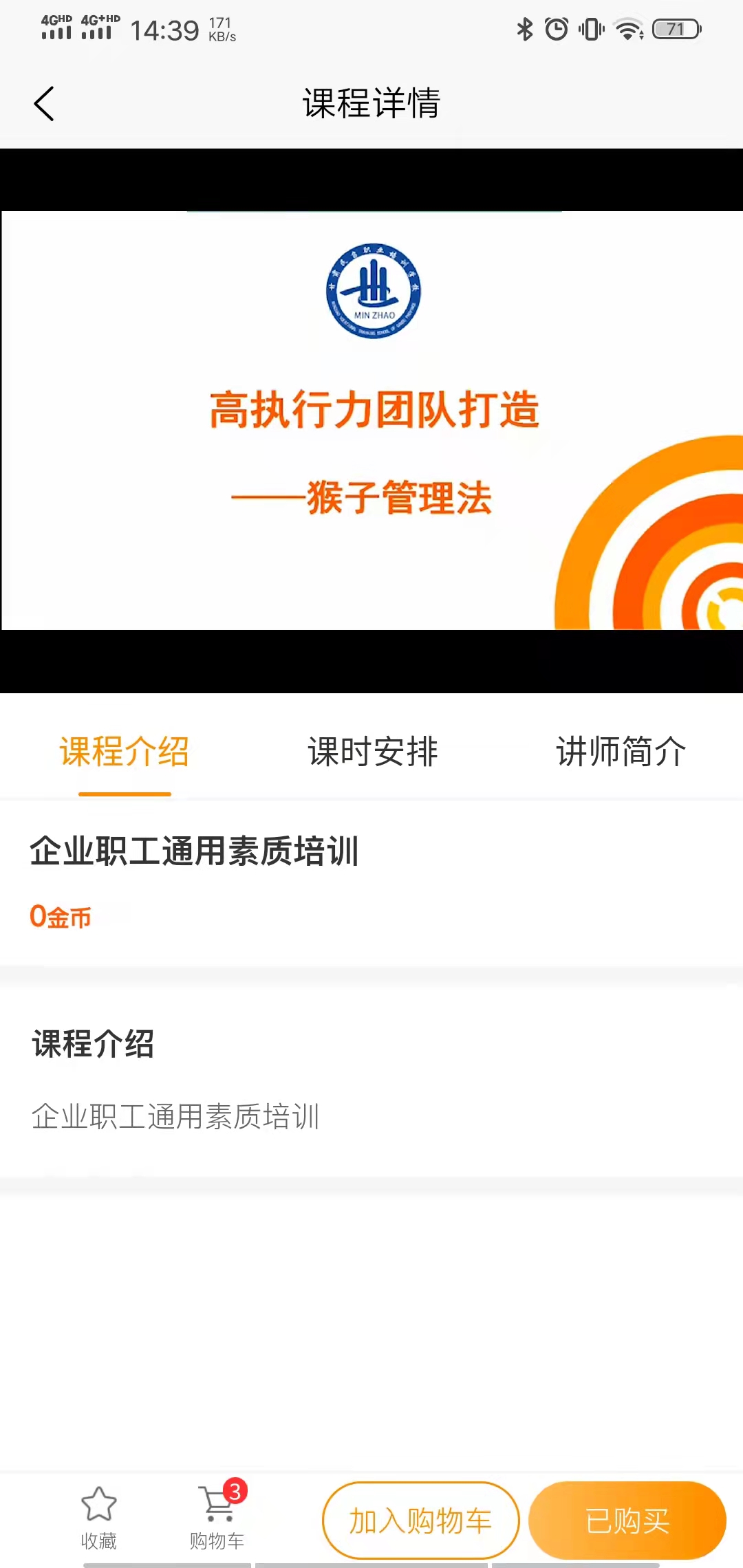
Task: Tap the 收藏 star icon to favorite the course
Action: pos(98,1505)
